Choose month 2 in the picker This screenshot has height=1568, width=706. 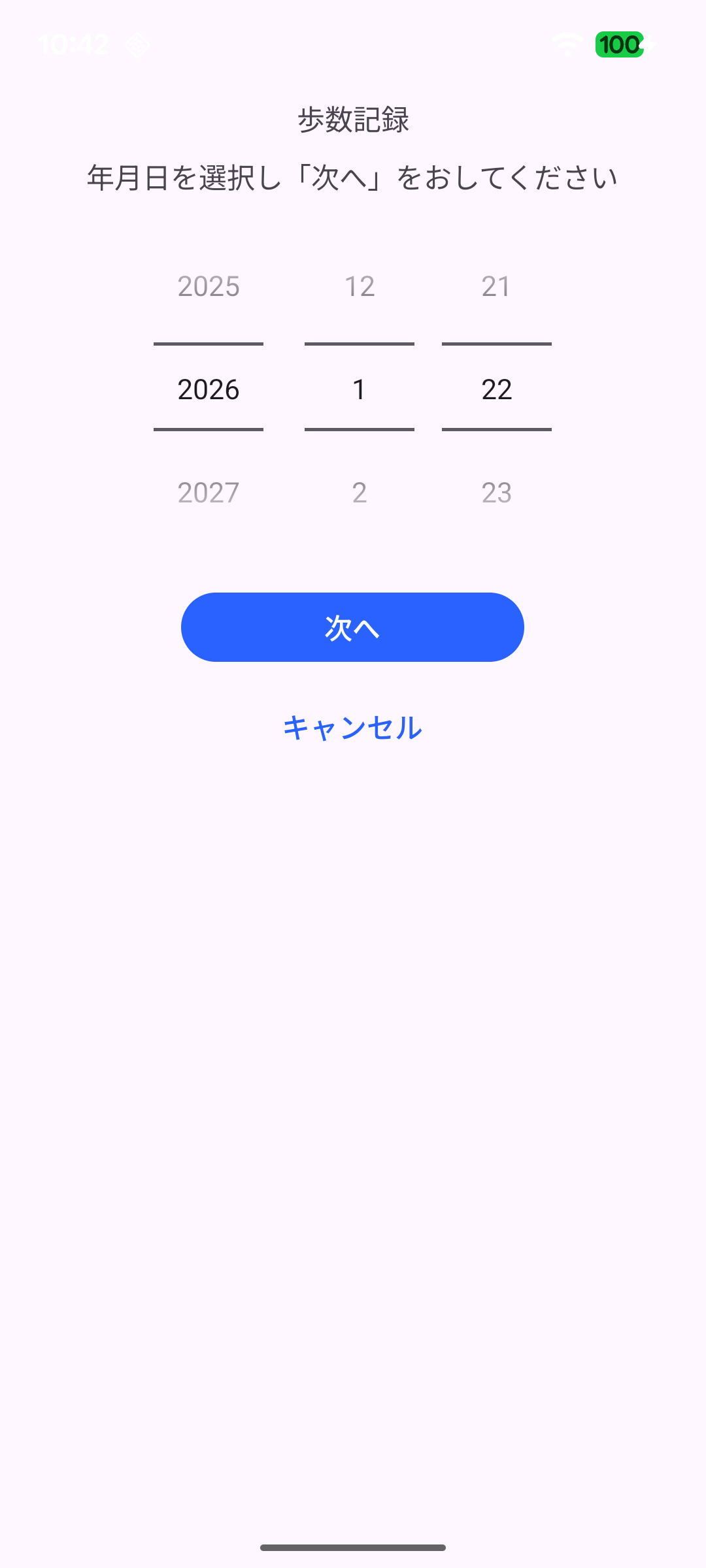(360, 493)
